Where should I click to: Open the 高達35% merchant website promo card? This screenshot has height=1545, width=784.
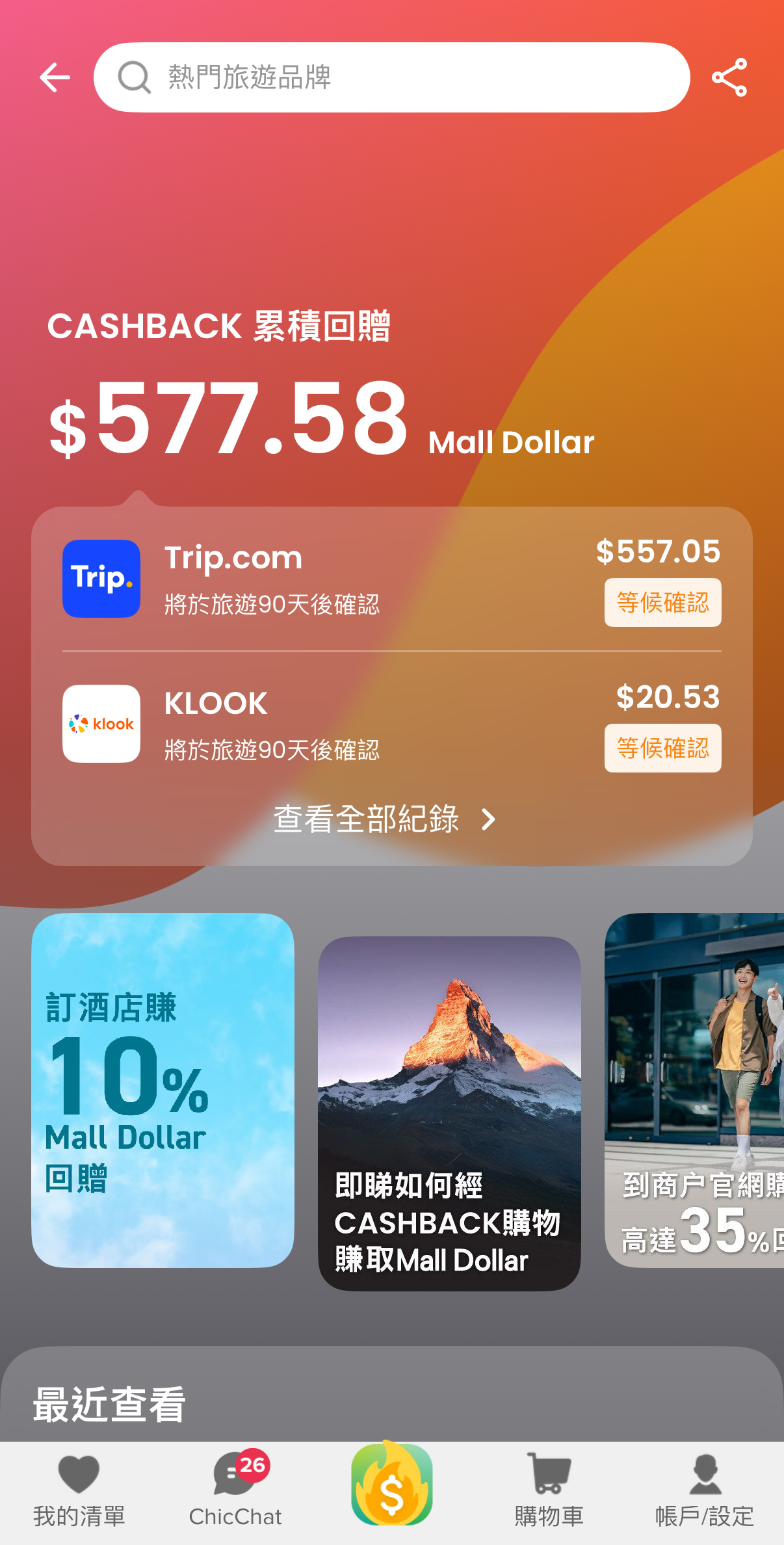694,1090
